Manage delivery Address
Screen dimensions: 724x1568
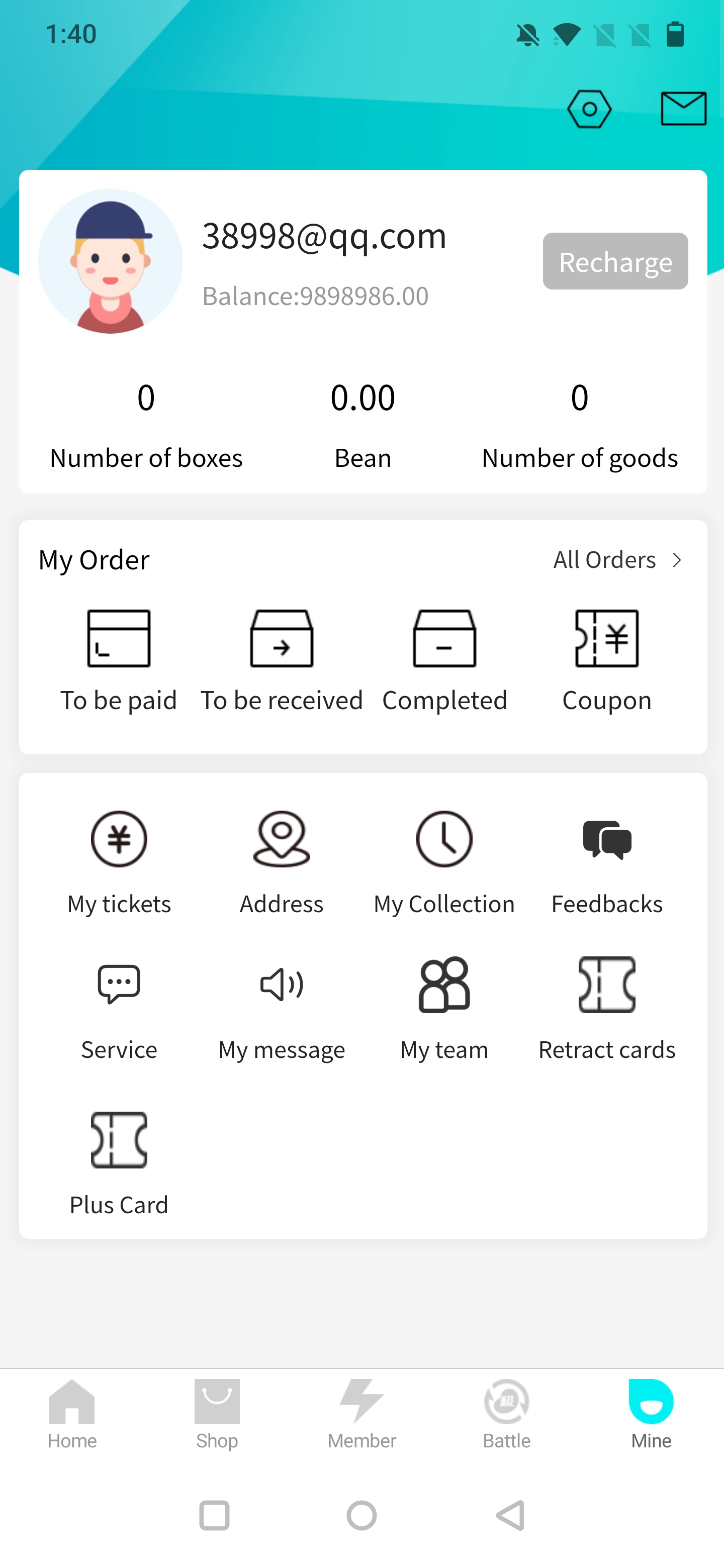[x=282, y=862]
